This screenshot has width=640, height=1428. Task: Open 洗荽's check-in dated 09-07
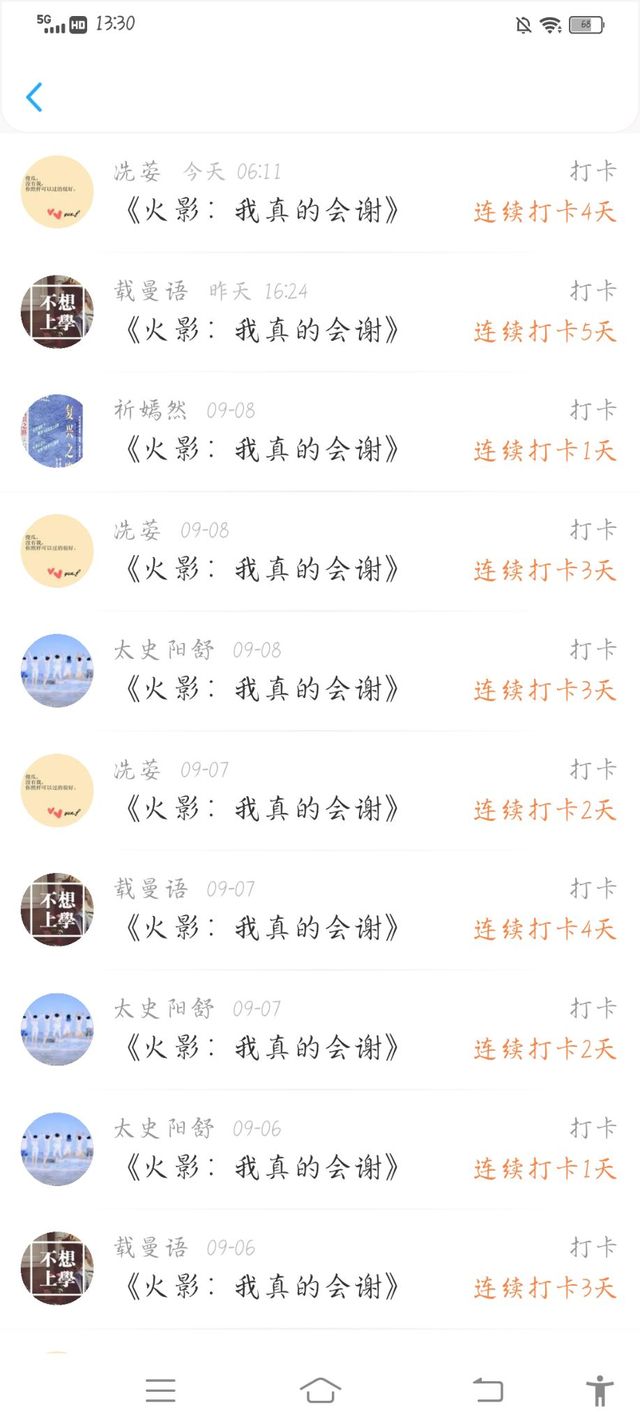[x=320, y=791]
